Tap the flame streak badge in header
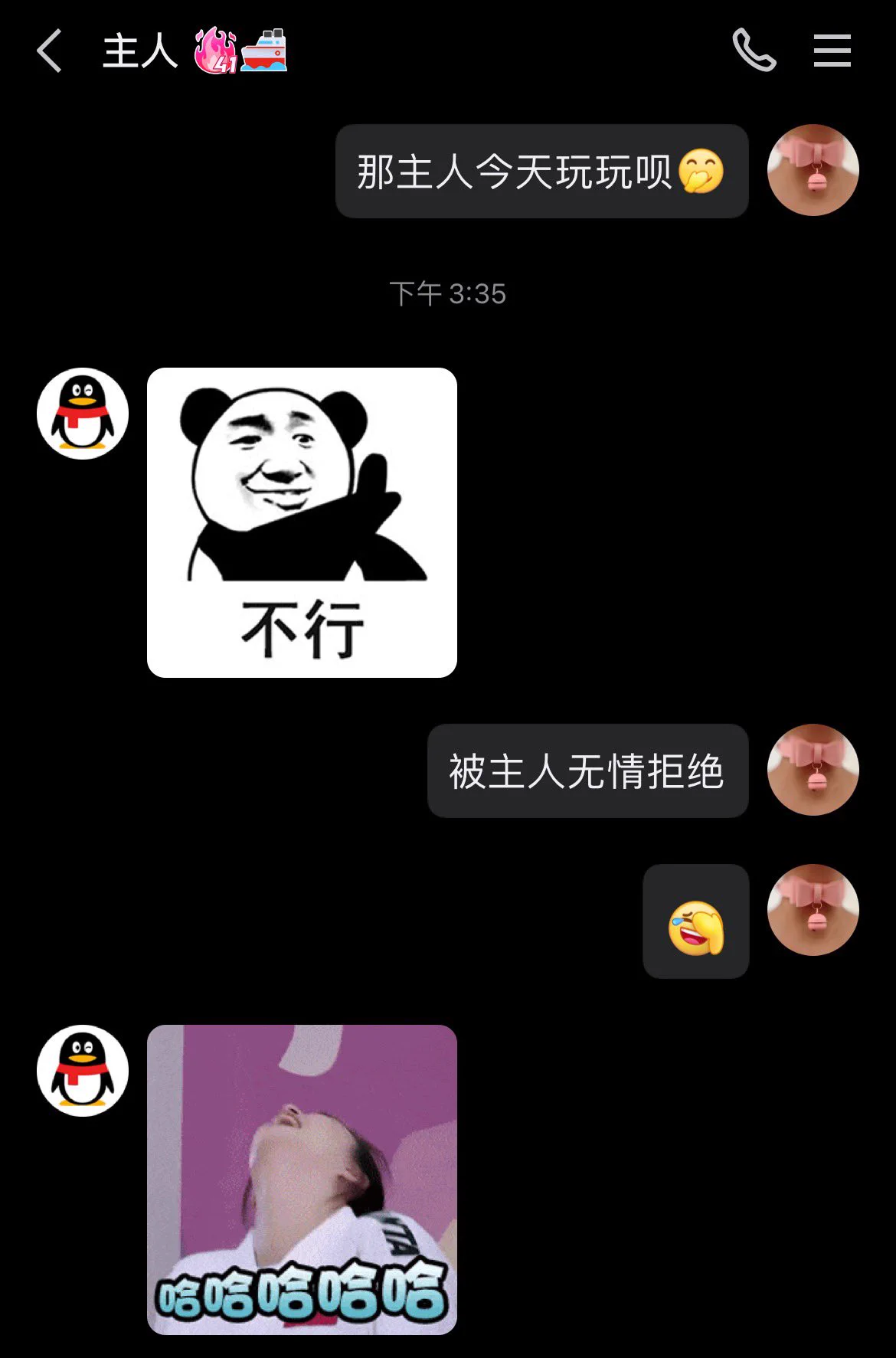896x1358 pixels. 215,51
